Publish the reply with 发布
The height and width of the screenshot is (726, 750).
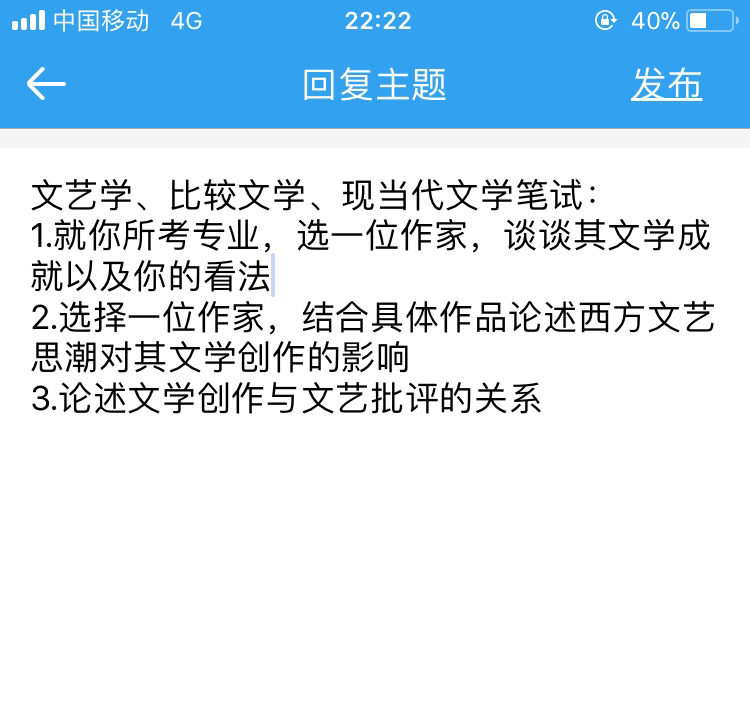pyautogui.click(x=666, y=85)
